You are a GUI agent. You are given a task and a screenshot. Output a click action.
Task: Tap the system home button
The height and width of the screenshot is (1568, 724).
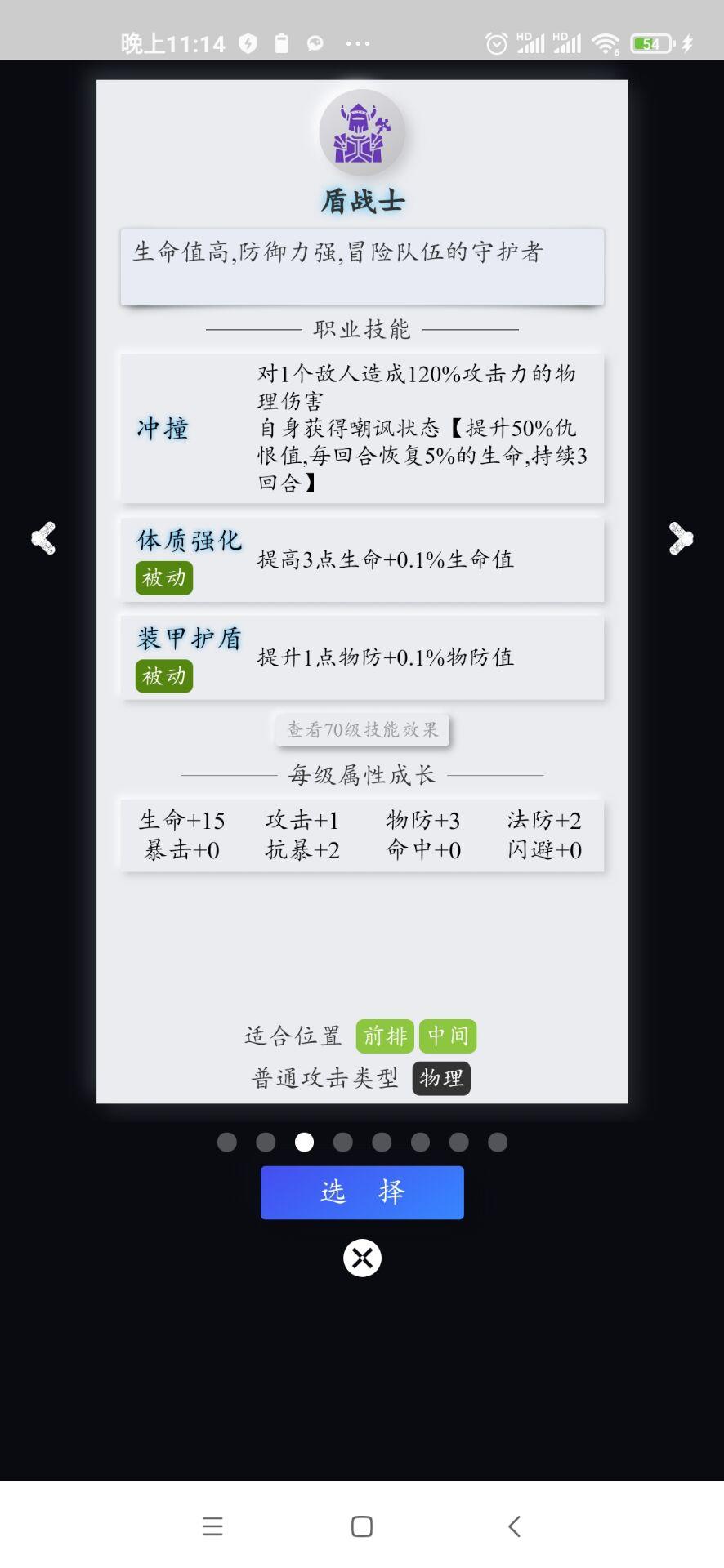362,1526
